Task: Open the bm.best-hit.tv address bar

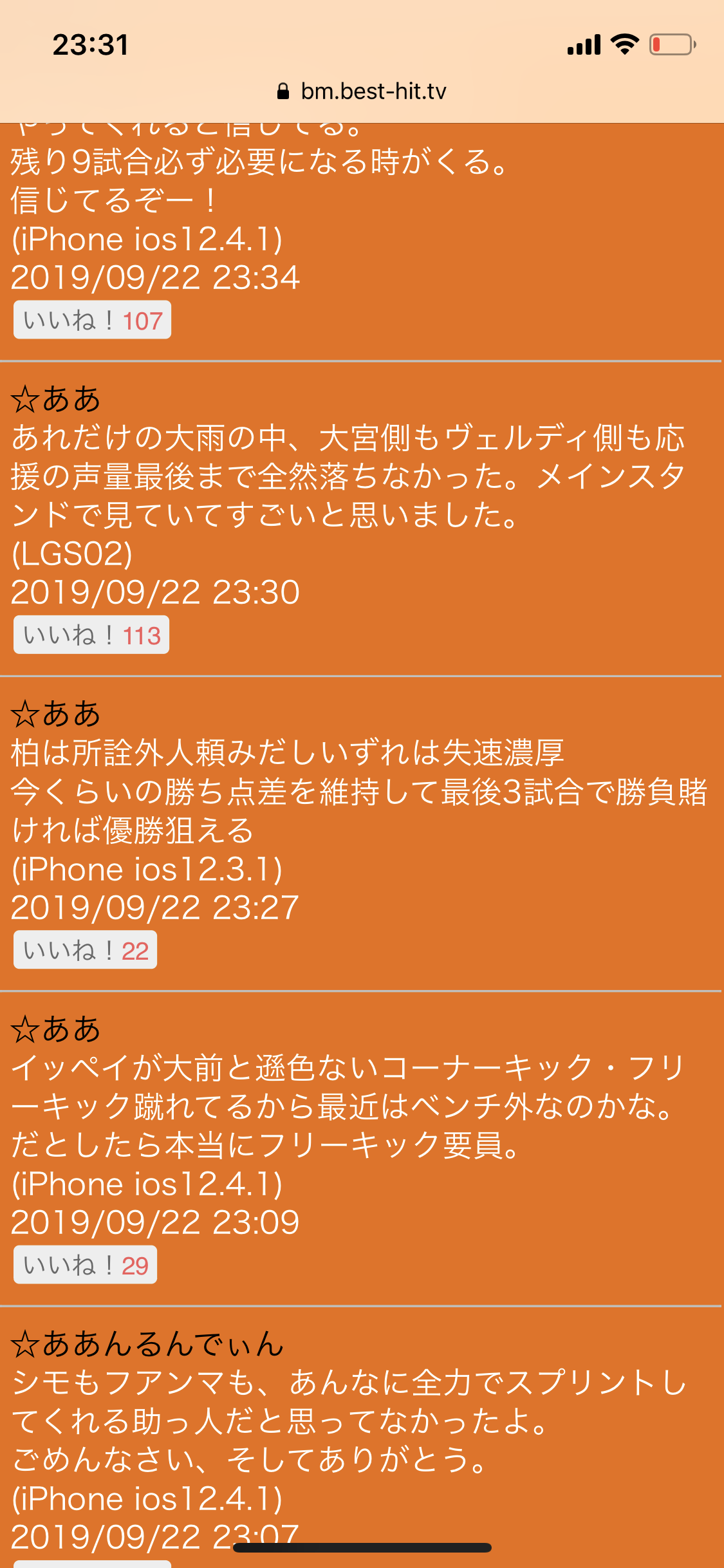Action: click(x=362, y=91)
